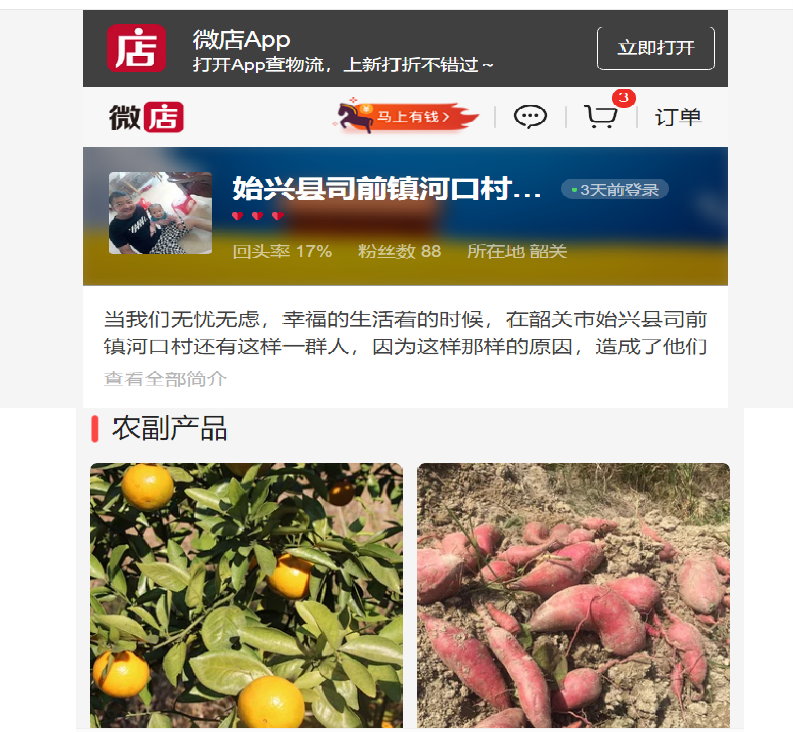Image resolution: width=793 pixels, height=733 pixels.
Task: Open the shop owner's avatar photo
Action: (160, 213)
